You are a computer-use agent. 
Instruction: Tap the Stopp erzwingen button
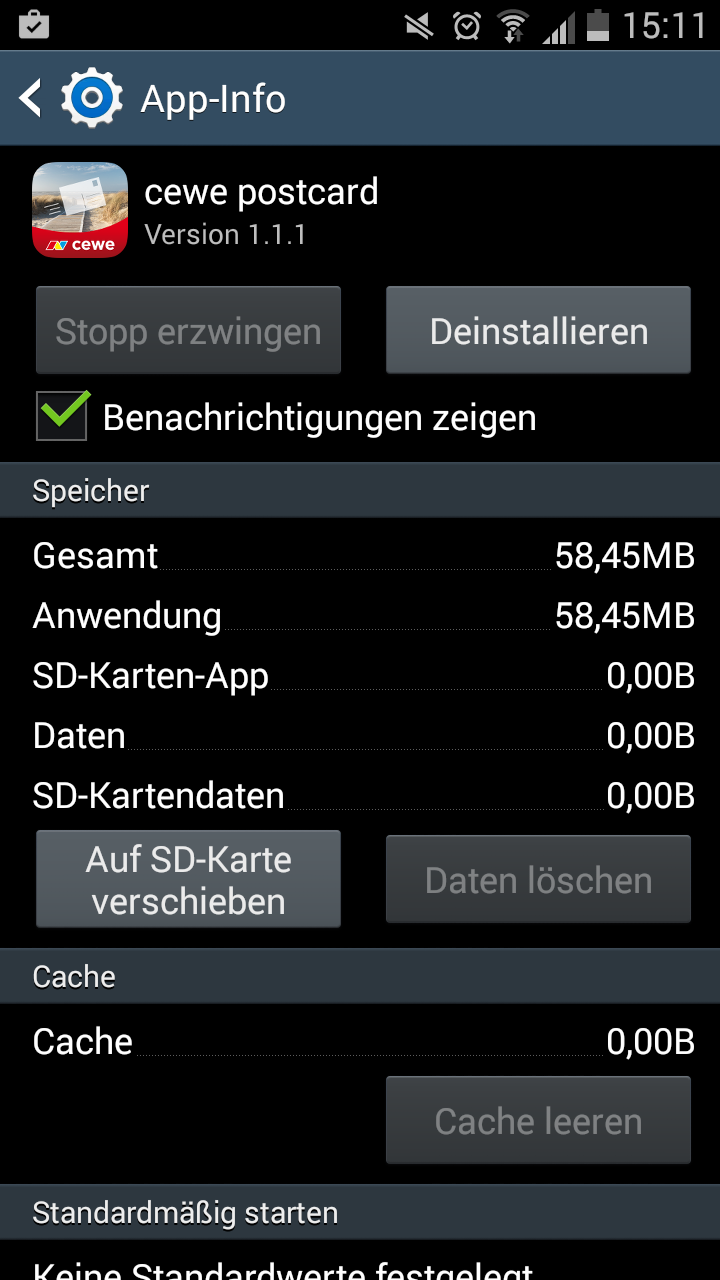[188, 331]
